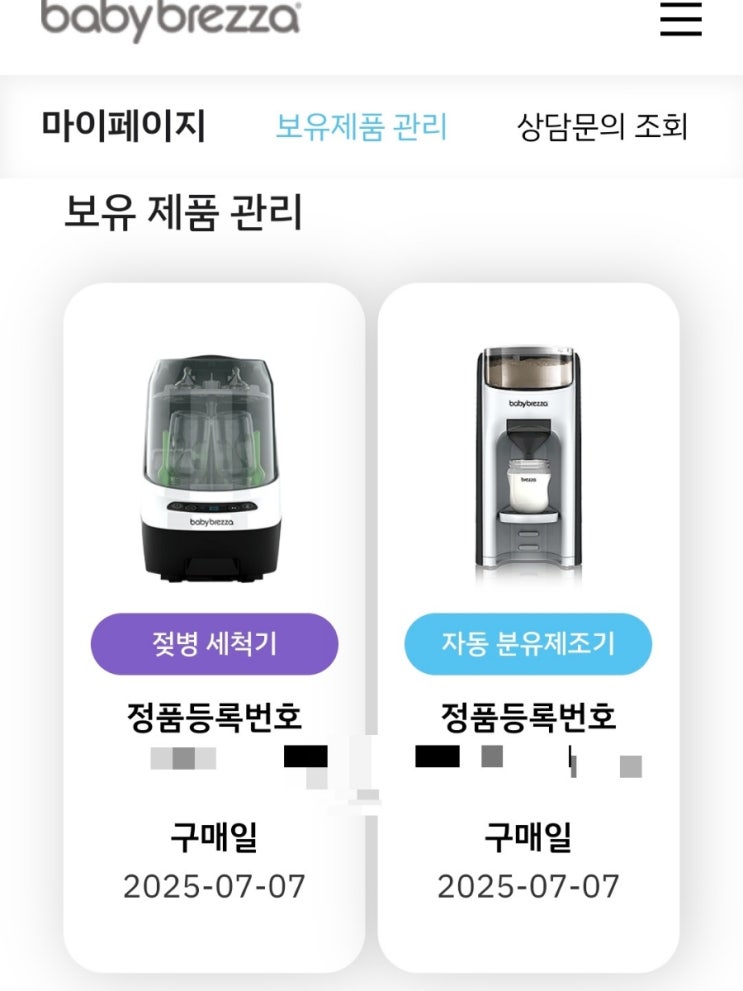The width and height of the screenshot is (743, 991).
Task: Switch to the 보유제품 관리 tab
Action: [x=361, y=127]
